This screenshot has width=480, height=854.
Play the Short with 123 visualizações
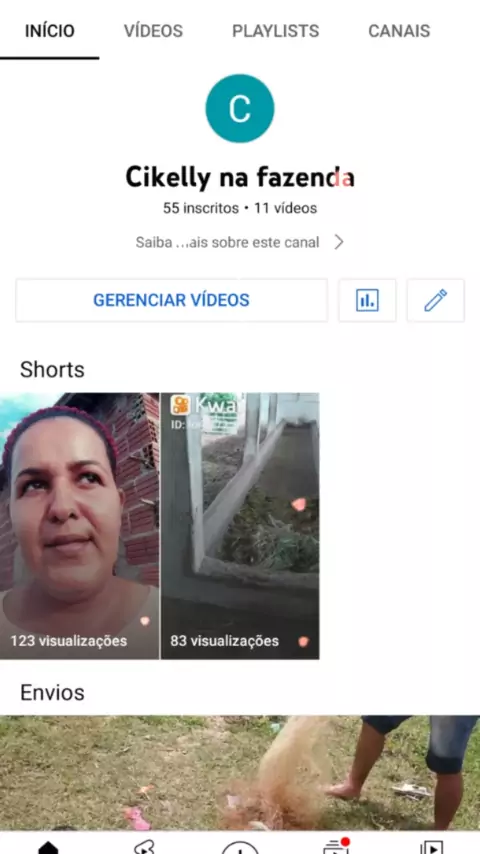[x=80, y=526]
